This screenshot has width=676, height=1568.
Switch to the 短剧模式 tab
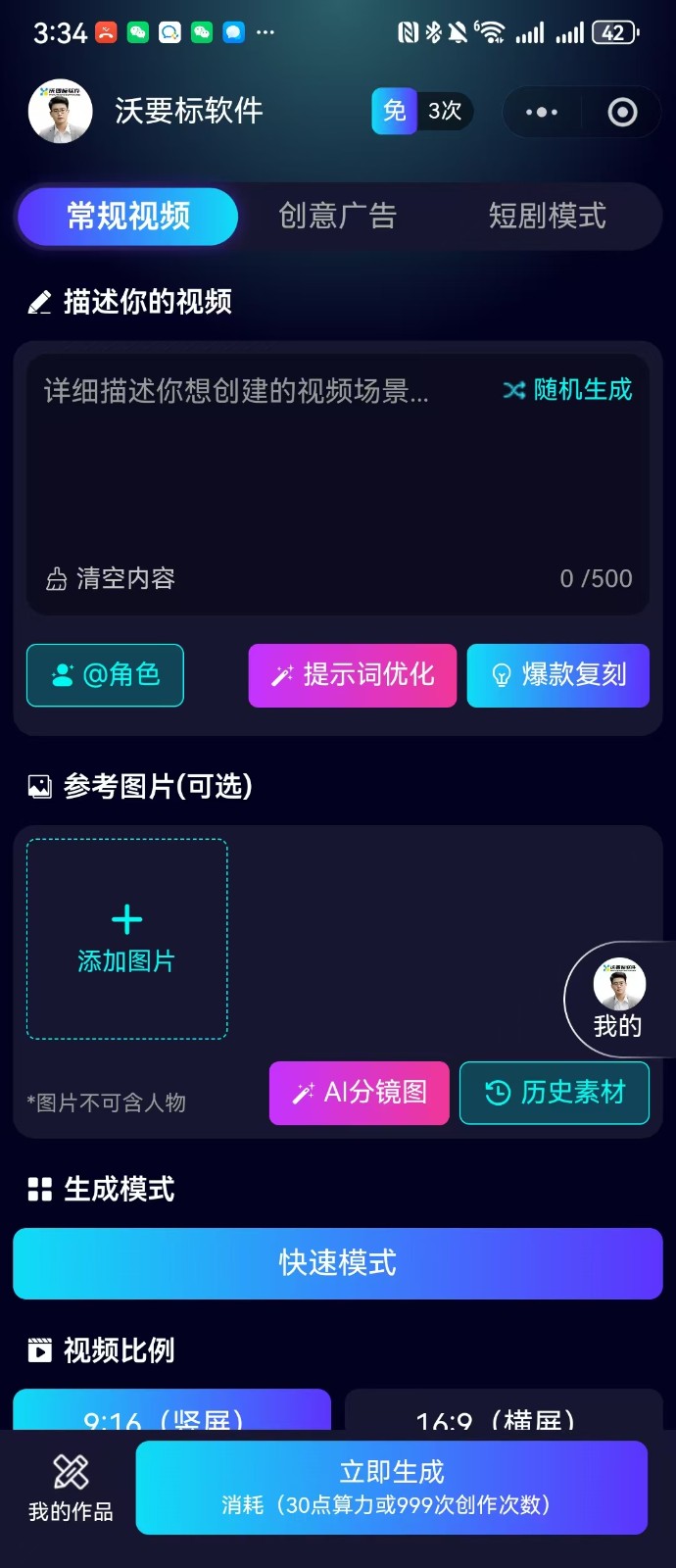pyautogui.click(x=547, y=216)
